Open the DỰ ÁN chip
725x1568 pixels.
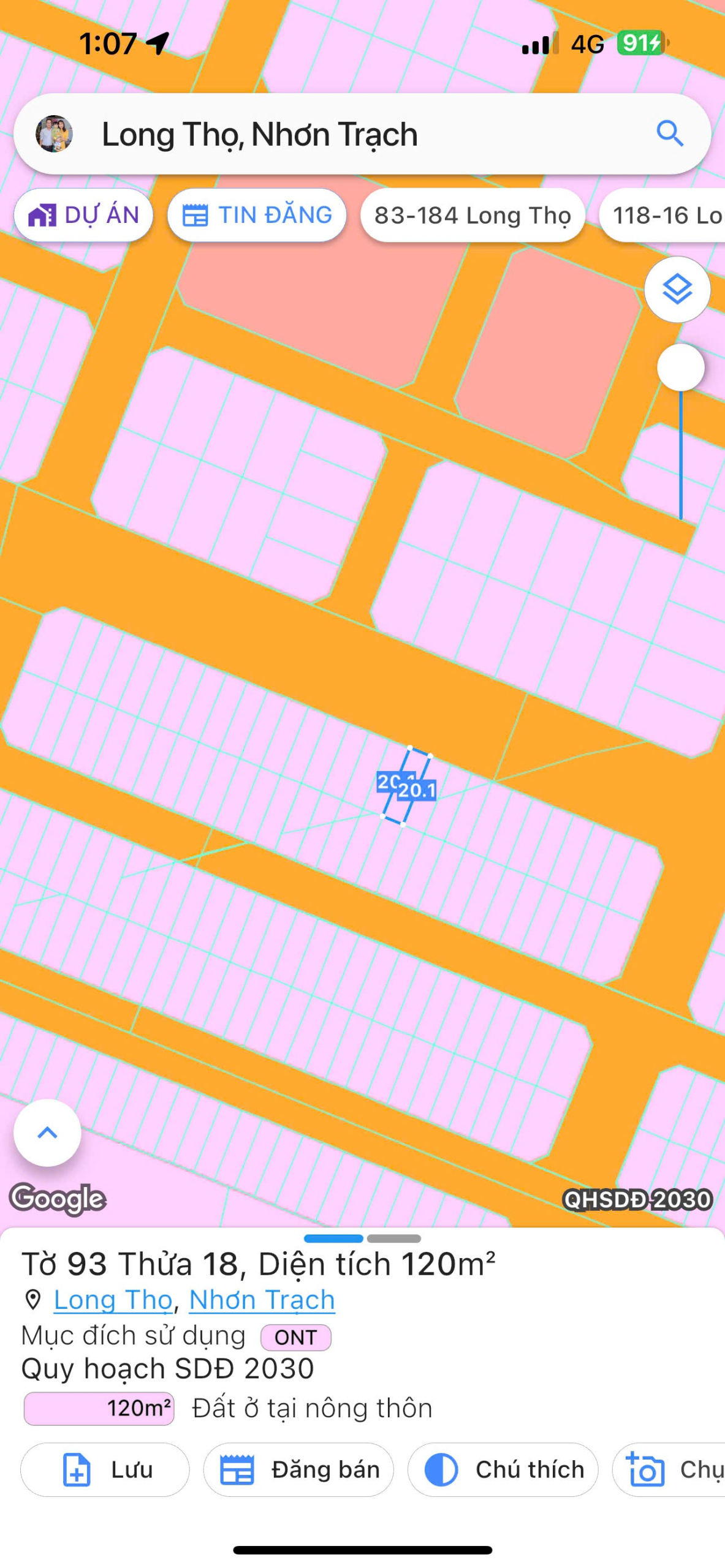[83, 215]
